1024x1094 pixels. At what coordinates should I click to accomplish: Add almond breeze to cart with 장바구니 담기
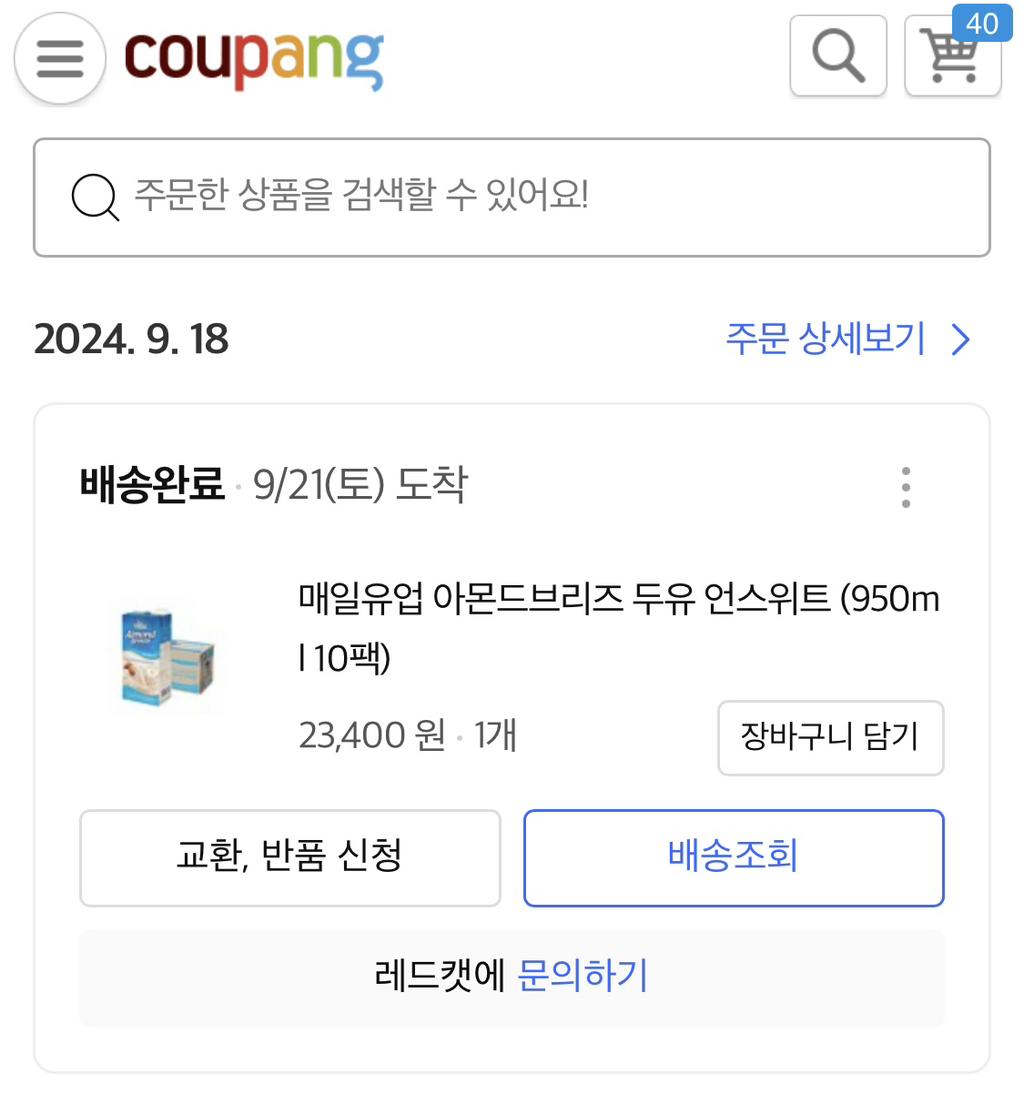[830, 737]
